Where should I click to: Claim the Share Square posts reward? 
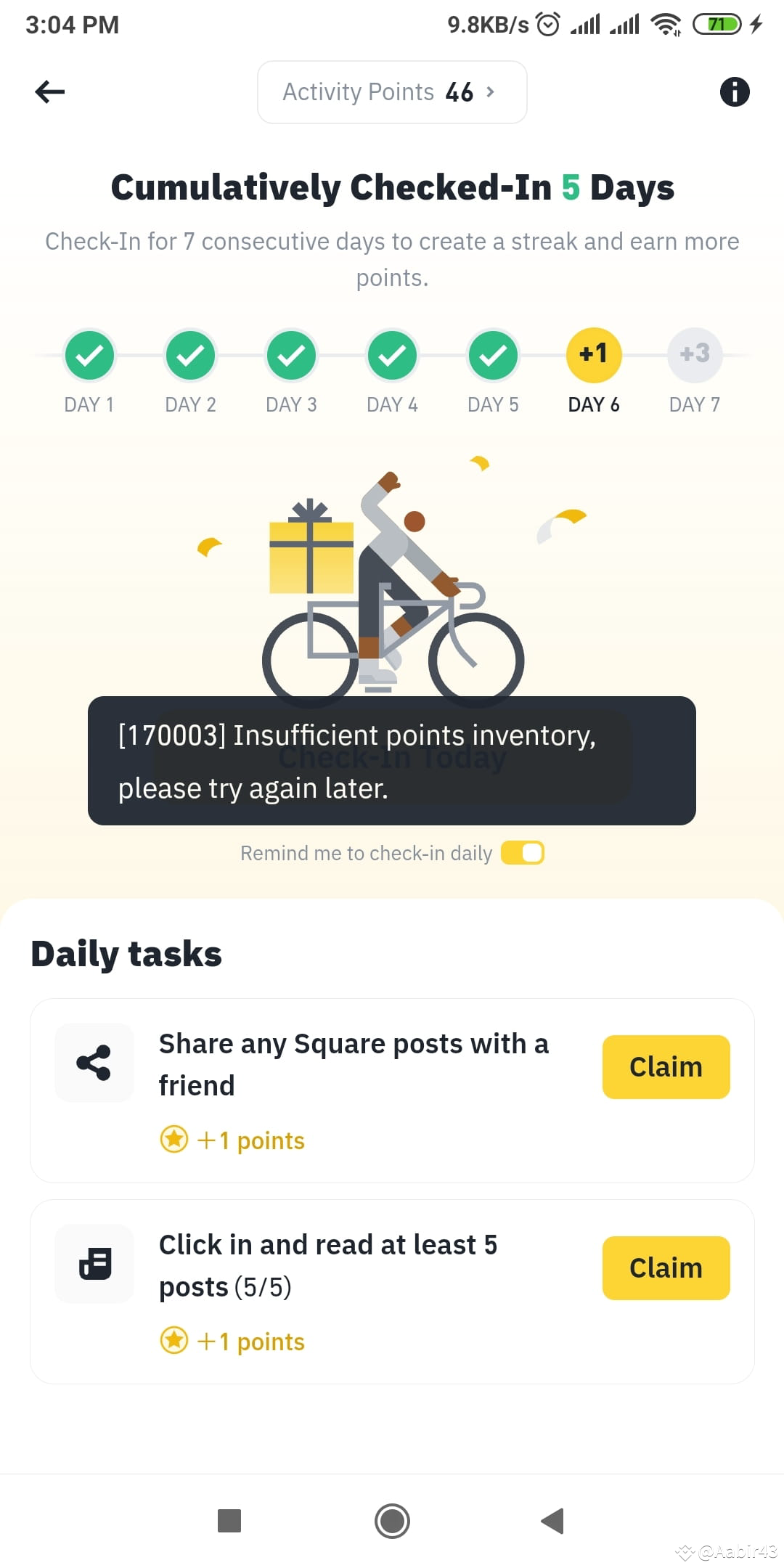click(x=665, y=1066)
